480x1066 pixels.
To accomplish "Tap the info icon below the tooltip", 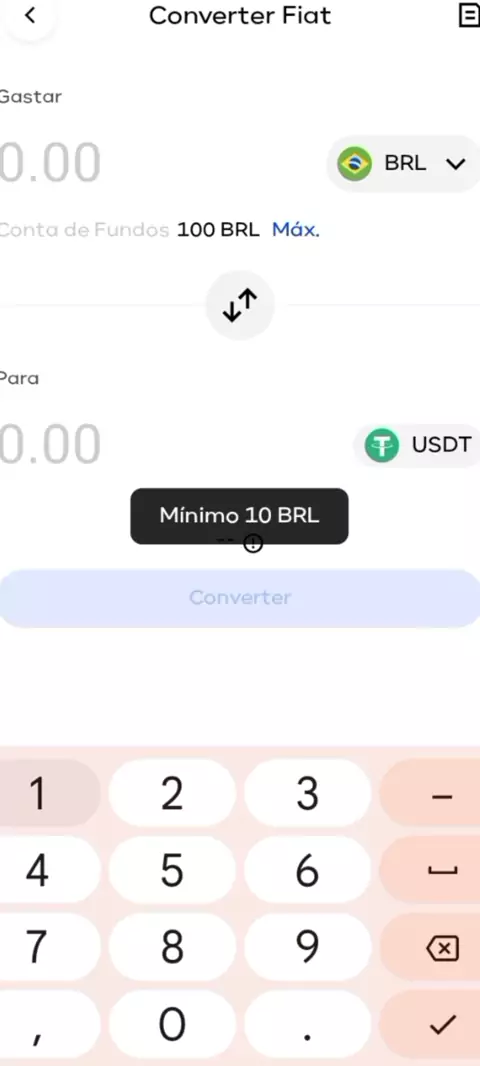I will [253, 543].
